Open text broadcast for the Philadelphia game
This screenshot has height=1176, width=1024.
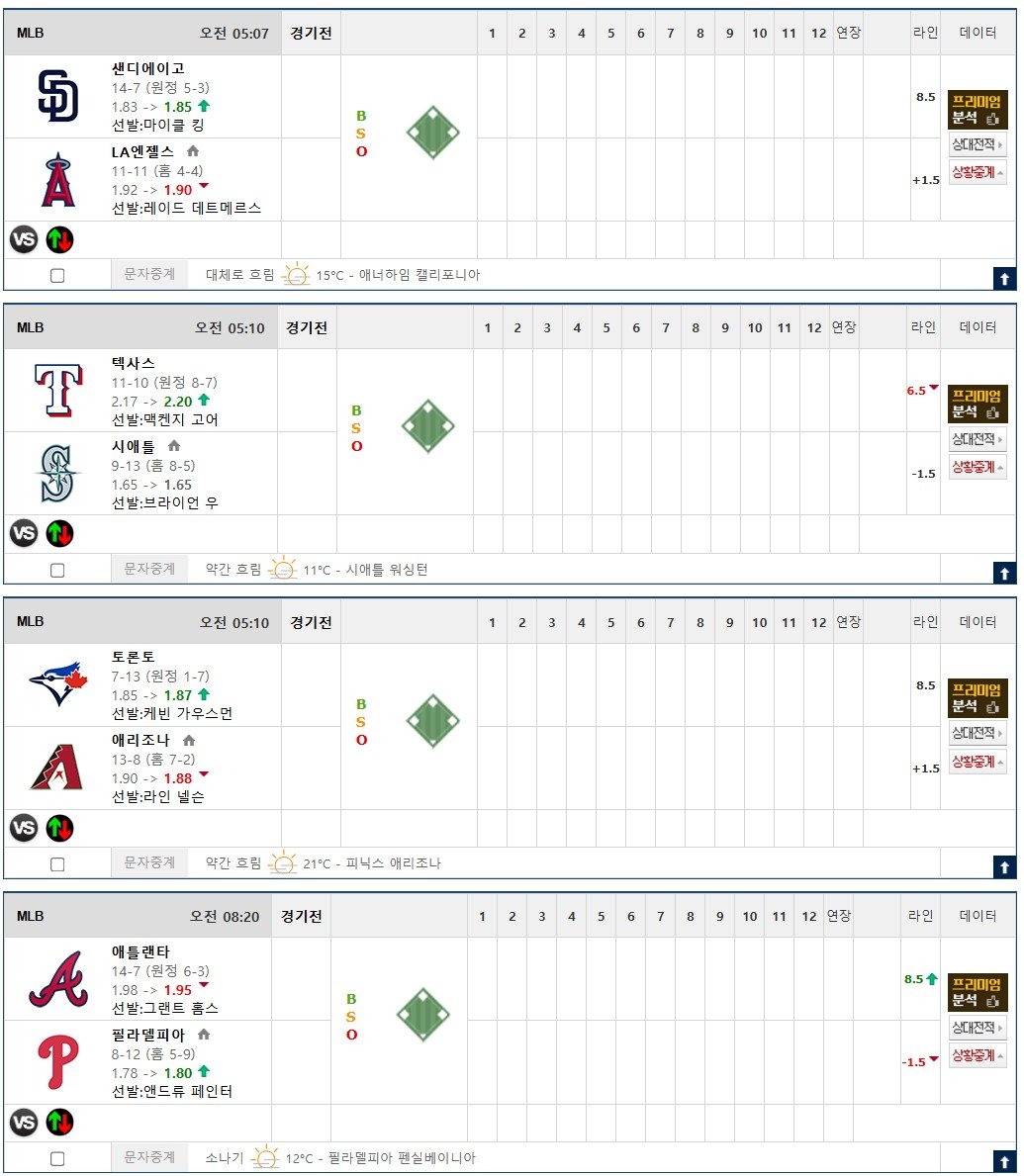pyautogui.click(x=149, y=1157)
